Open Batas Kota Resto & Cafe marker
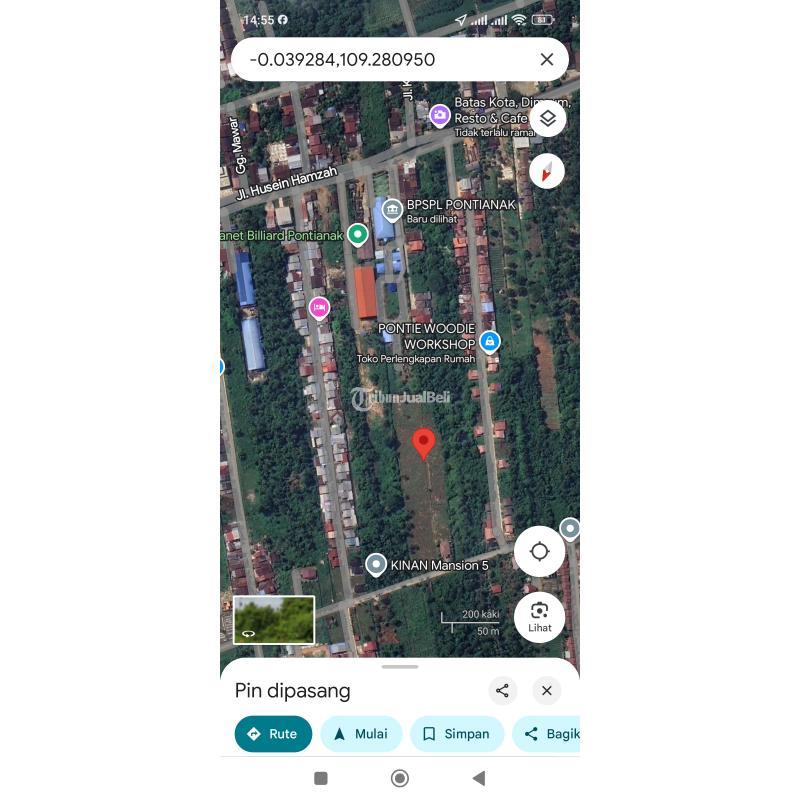This screenshot has height=800, width=800. click(x=439, y=116)
